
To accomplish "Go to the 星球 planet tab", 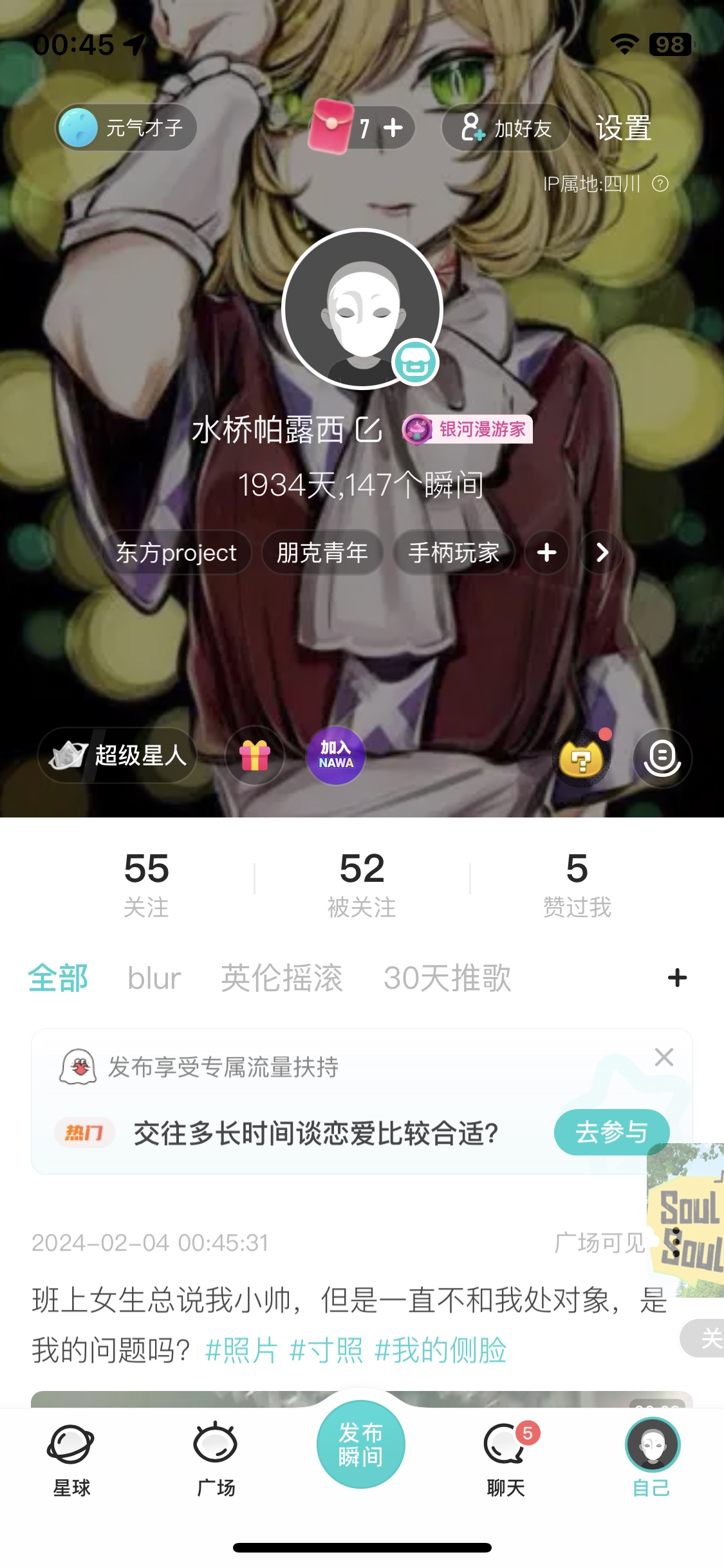I will click(71, 1459).
